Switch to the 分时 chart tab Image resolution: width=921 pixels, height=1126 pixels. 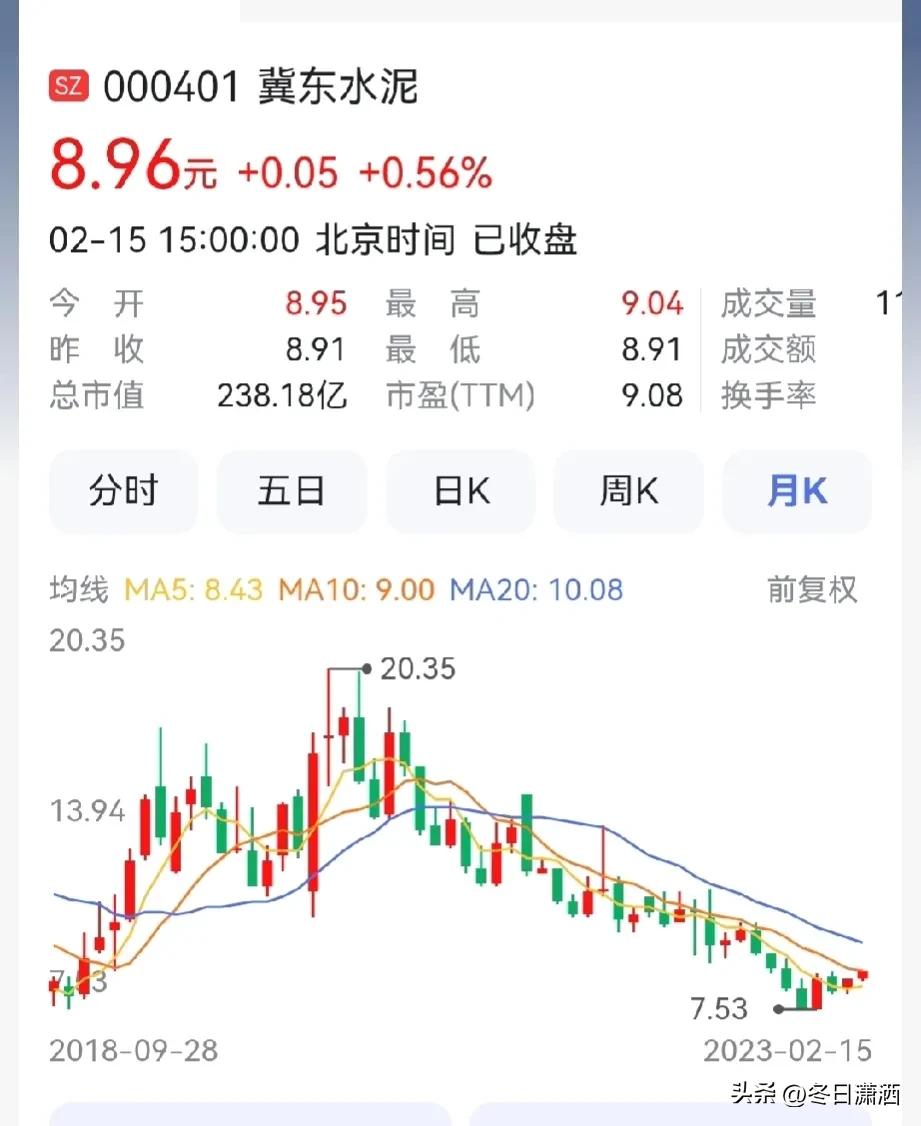coord(124,491)
